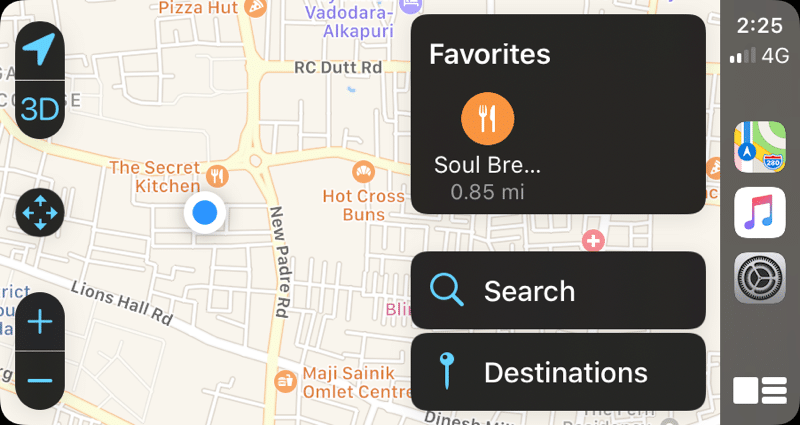Open Search
This screenshot has width=800, height=425.
558,291
